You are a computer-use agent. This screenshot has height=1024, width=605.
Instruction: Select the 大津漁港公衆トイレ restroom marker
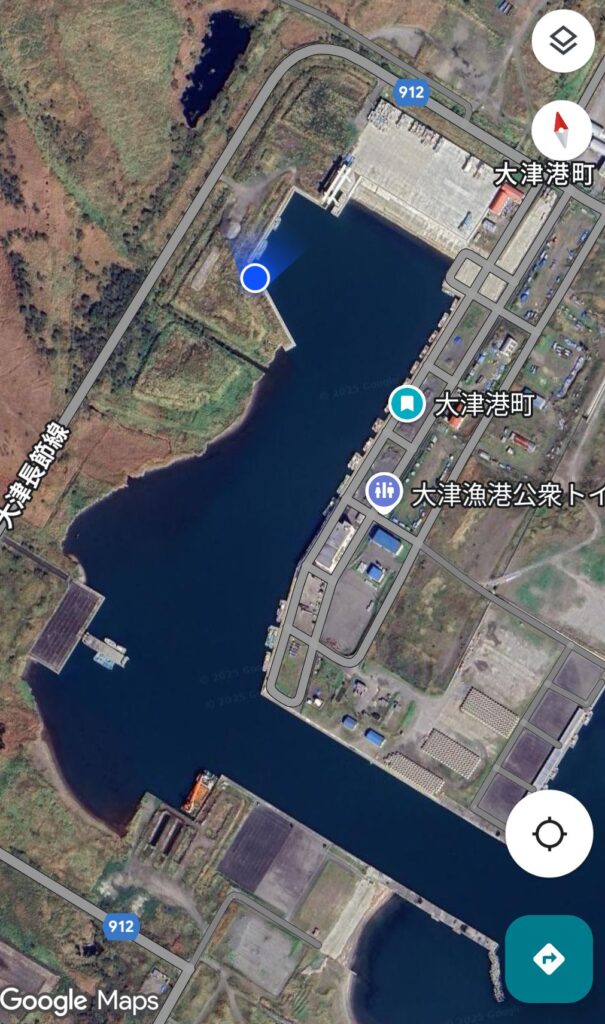(384, 490)
